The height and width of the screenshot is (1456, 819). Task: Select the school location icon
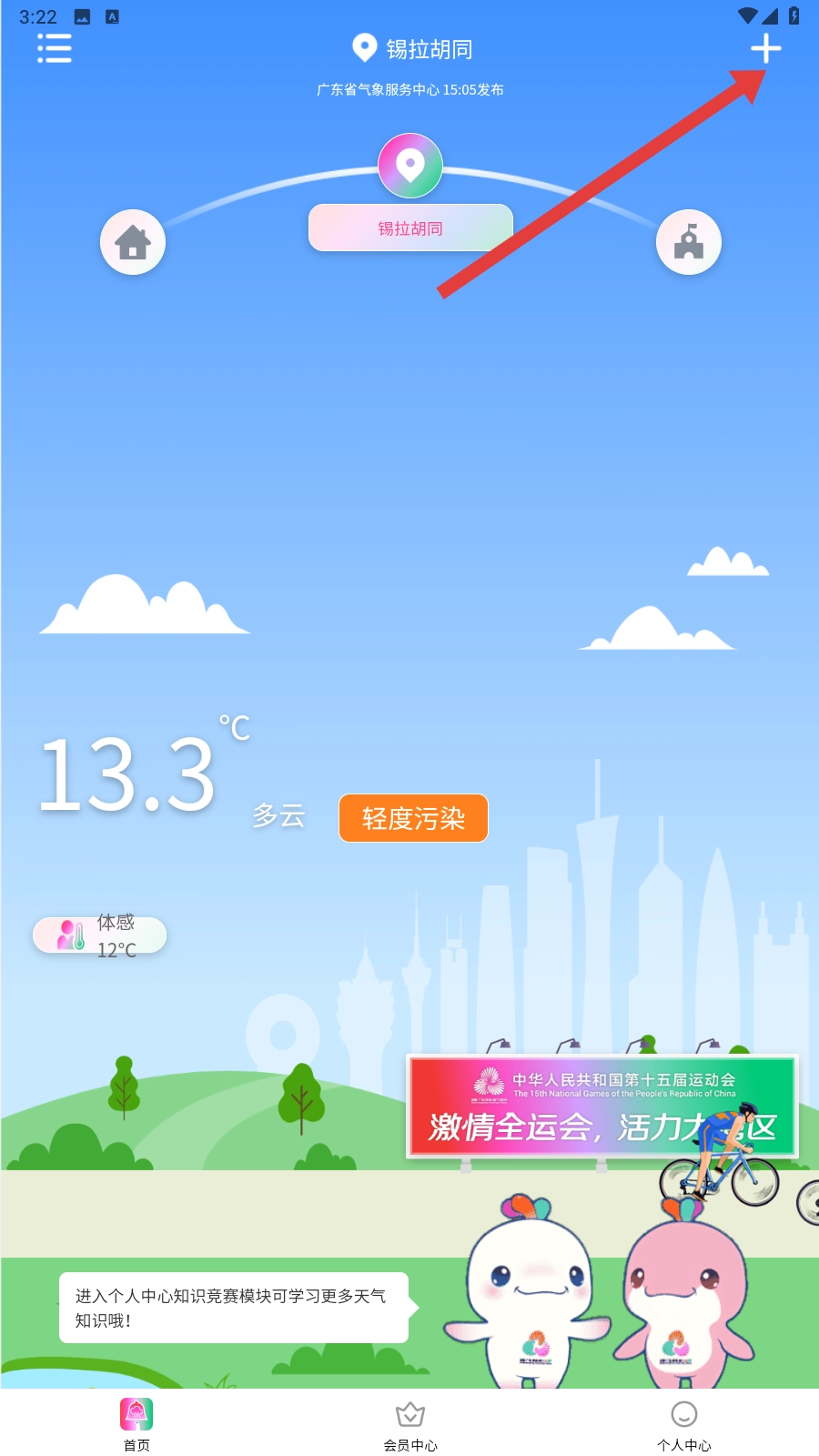point(688,242)
